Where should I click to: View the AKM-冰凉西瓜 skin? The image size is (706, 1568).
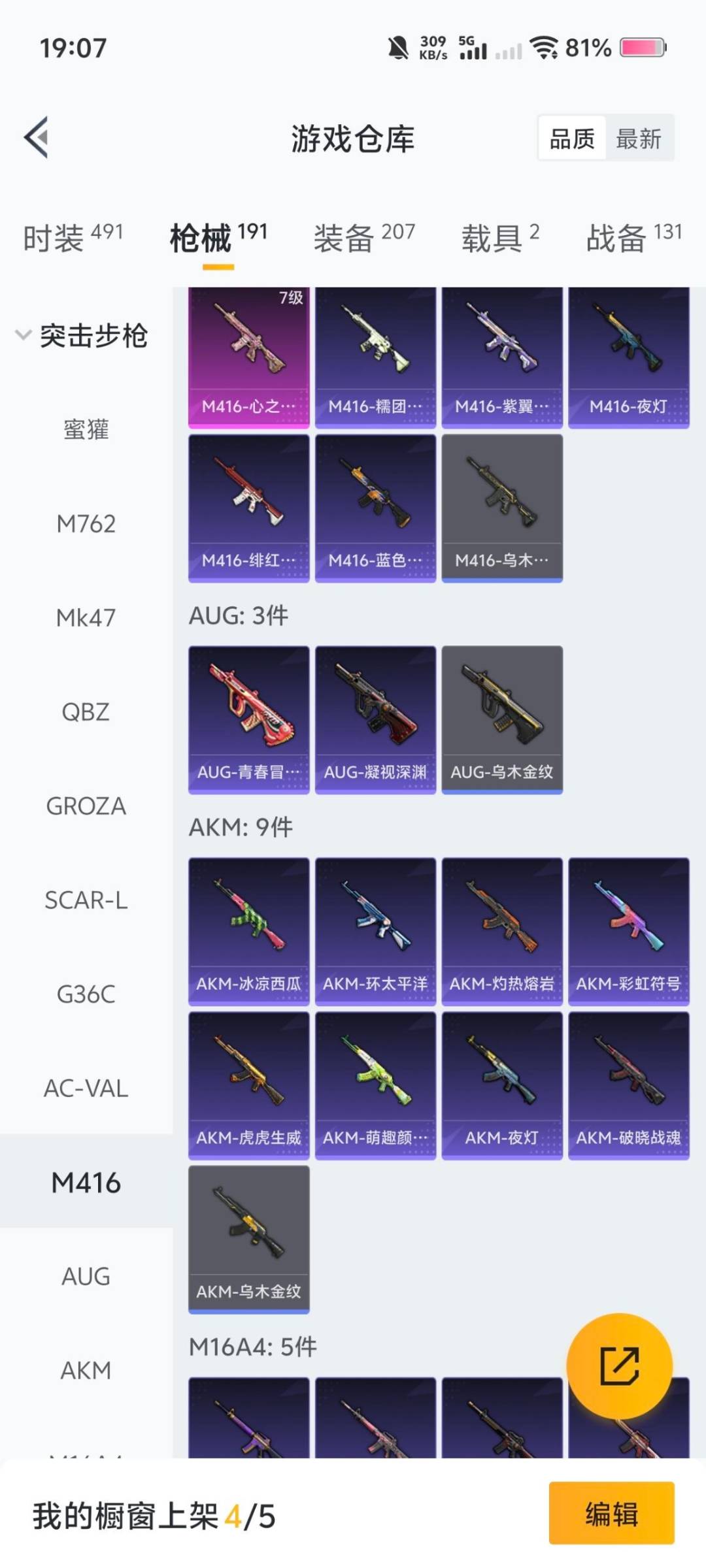coord(248,931)
